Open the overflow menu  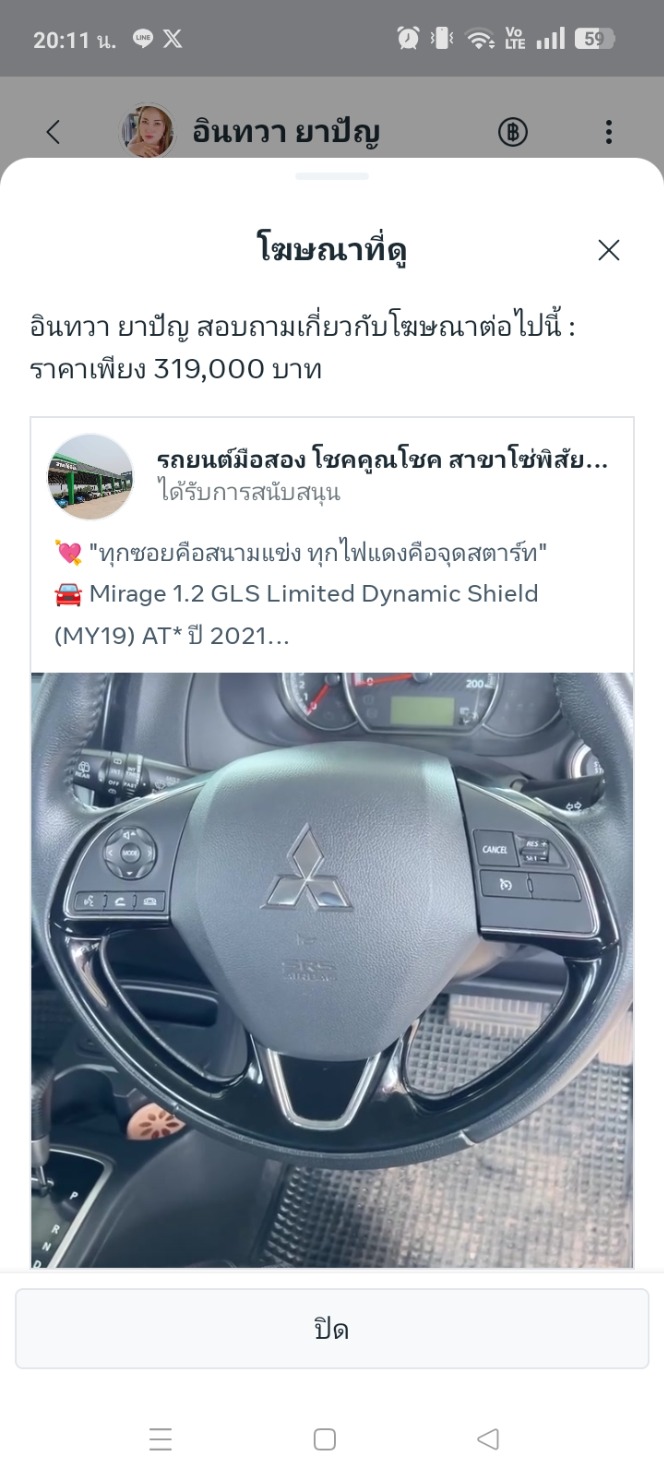608,132
